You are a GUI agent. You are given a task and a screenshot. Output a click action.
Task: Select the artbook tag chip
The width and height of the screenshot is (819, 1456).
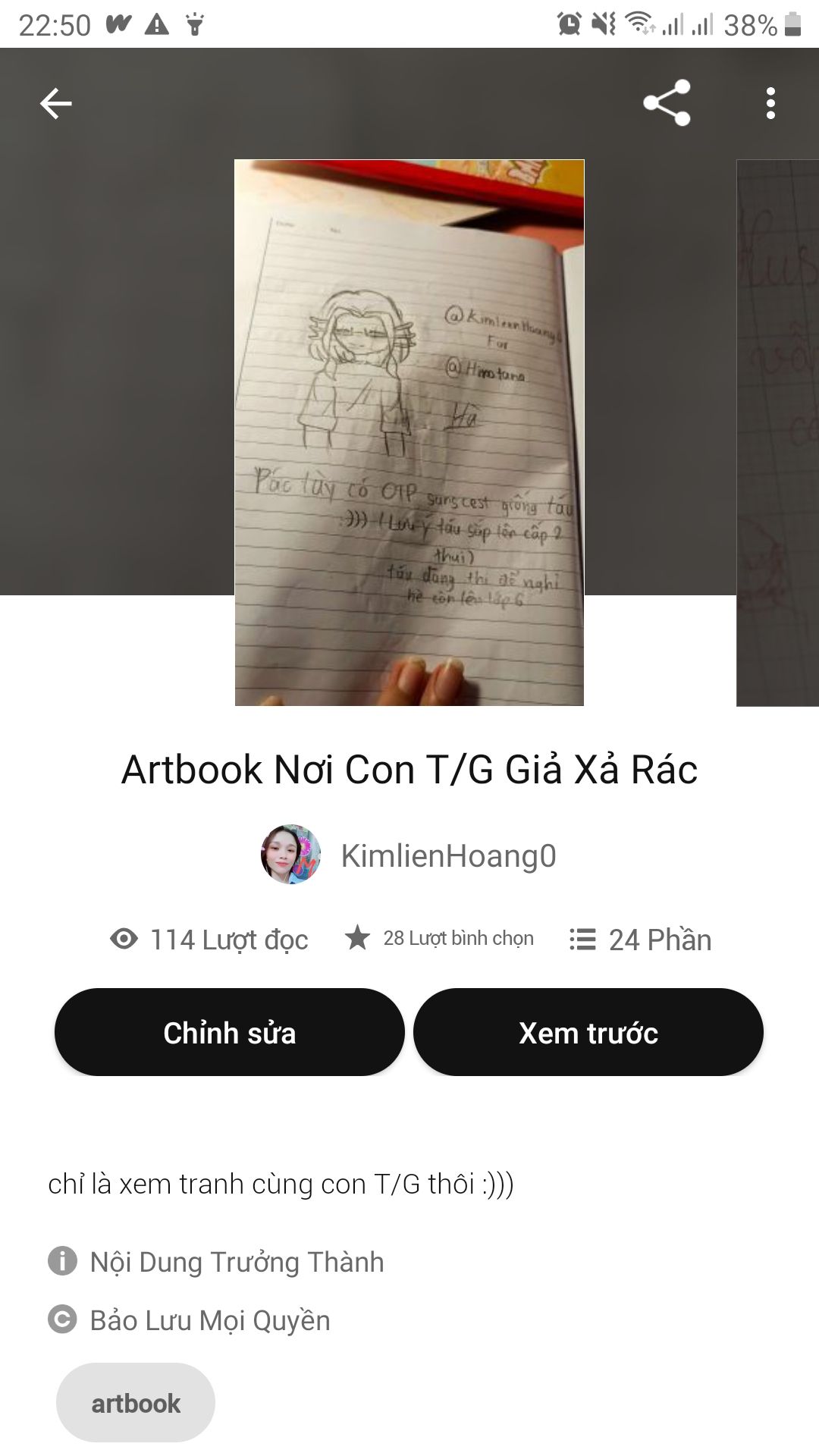(136, 1403)
